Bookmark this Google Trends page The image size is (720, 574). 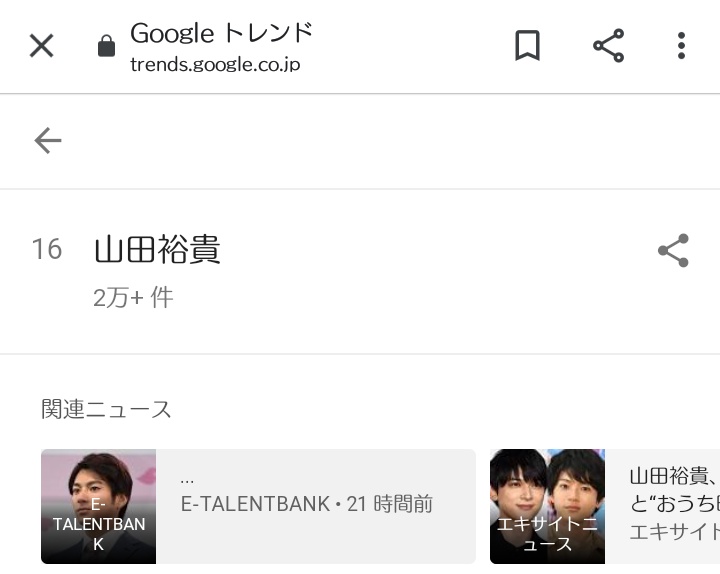[x=527, y=45]
